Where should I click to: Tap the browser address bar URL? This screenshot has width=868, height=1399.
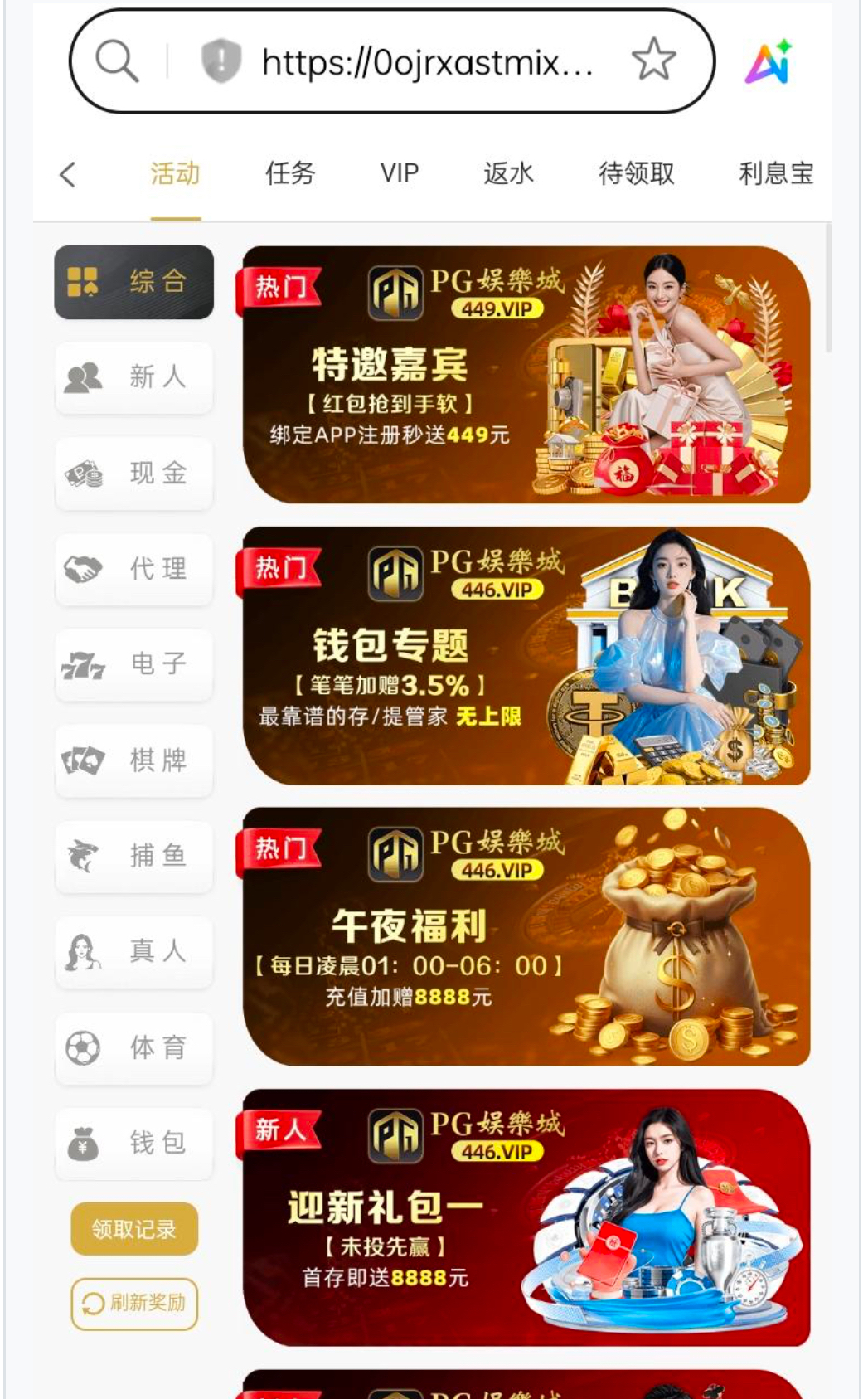426,61
